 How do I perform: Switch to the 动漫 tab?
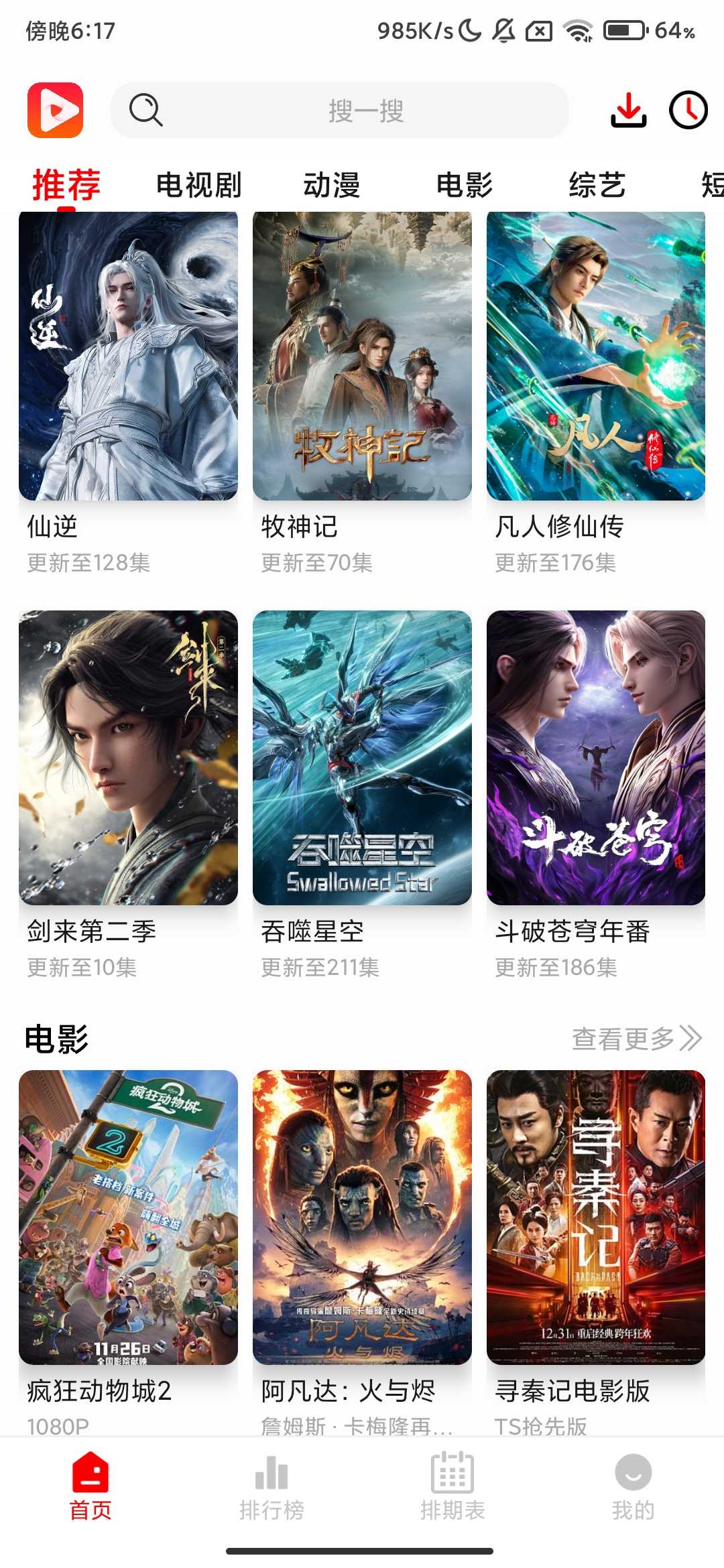333,183
